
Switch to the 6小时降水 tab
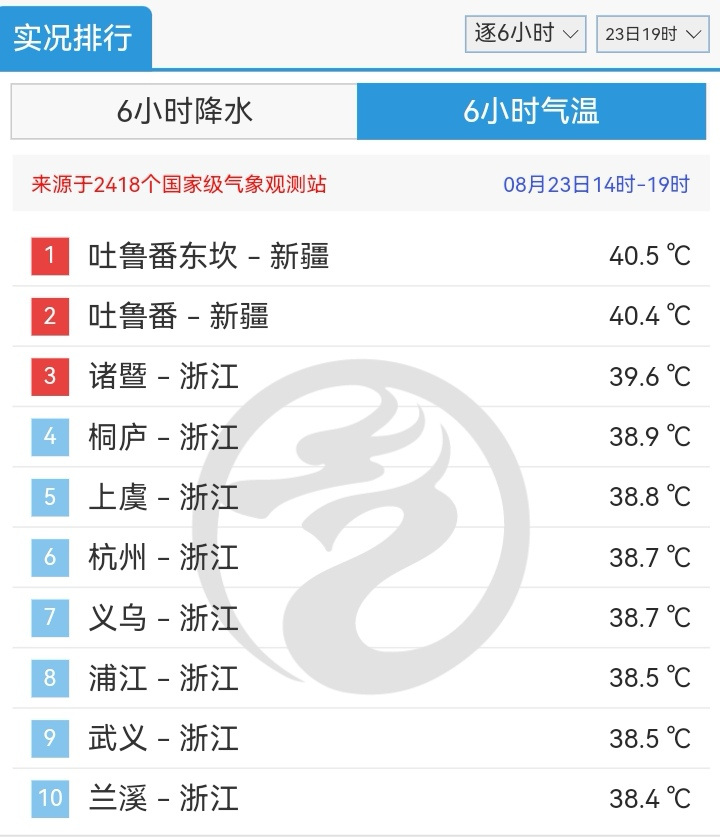click(x=185, y=111)
